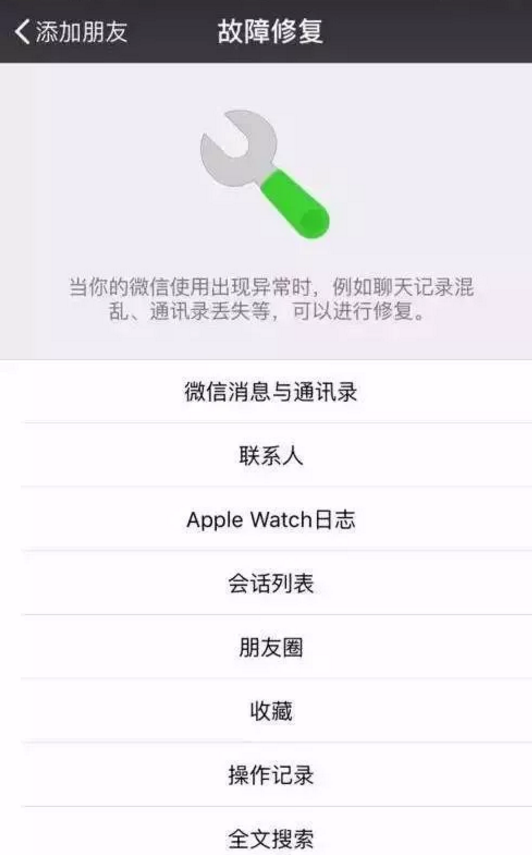Go back to 添加朋友
The image size is (532, 855).
click(x=71, y=32)
